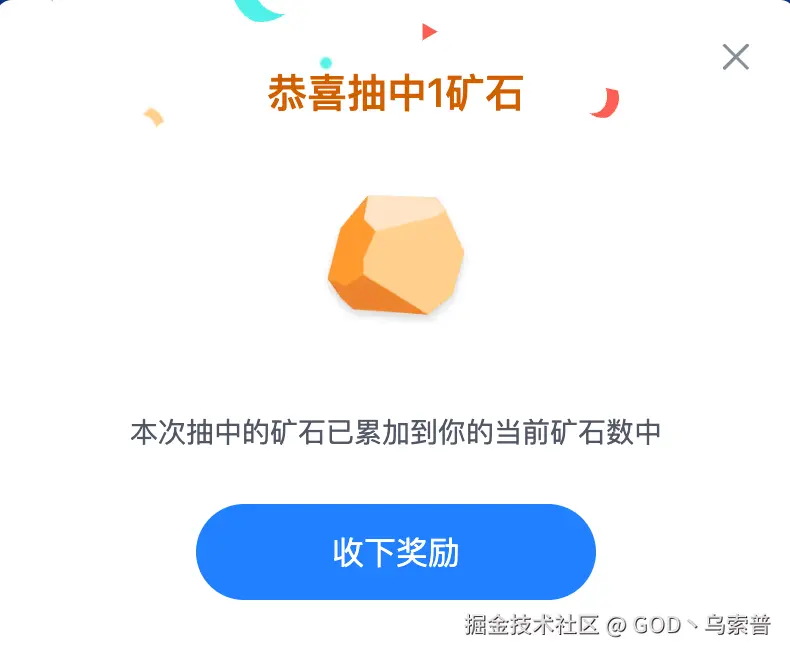Tap the 收下奖励 button
The width and height of the screenshot is (790, 656).
[396, 552]
